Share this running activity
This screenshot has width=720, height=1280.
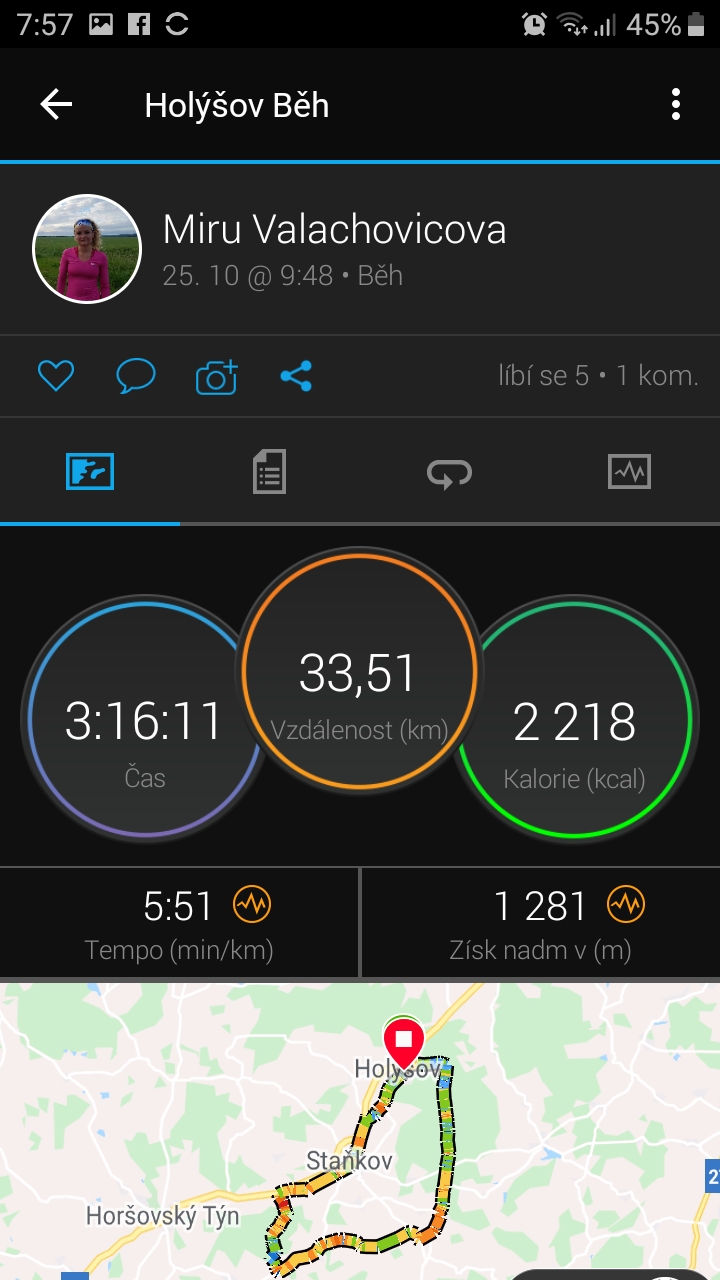(296, 376)
